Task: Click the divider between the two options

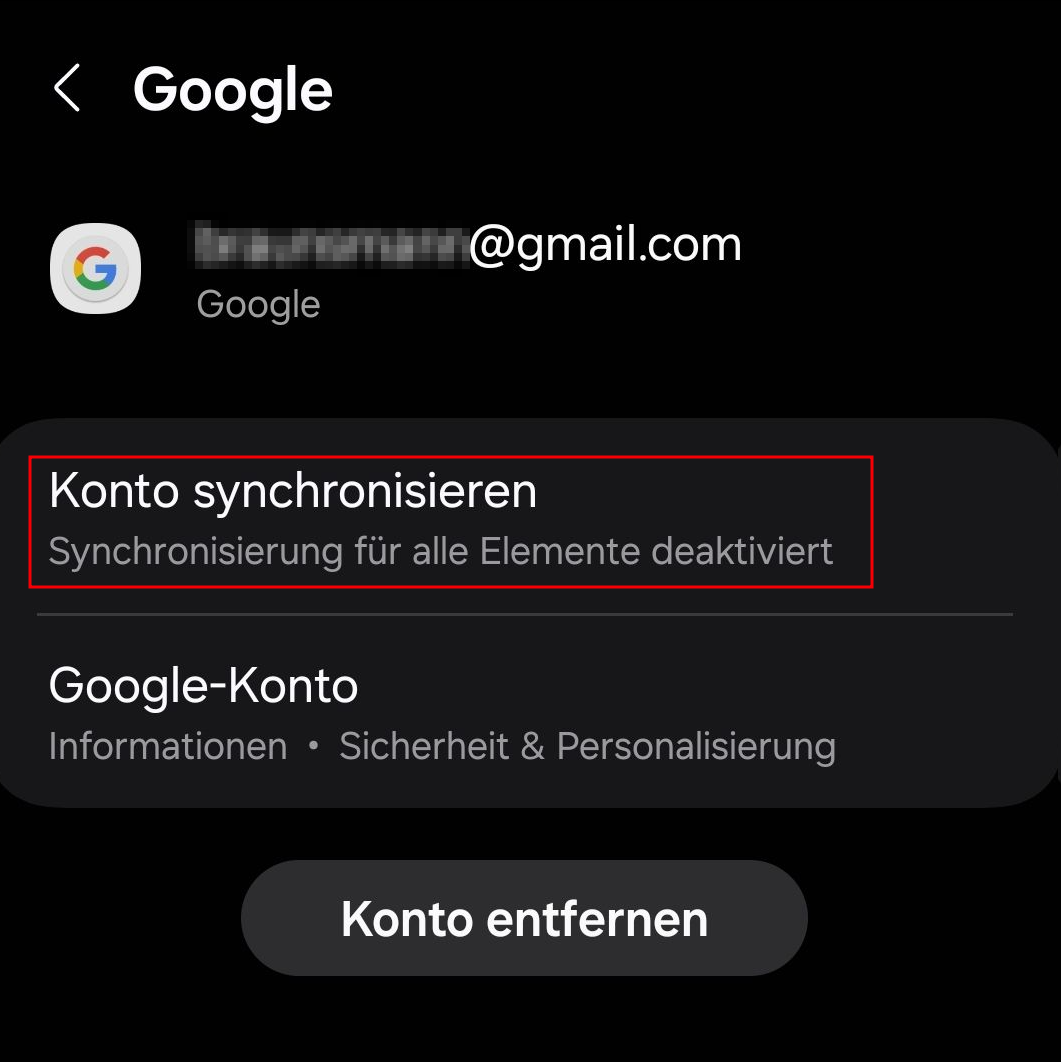Action: (530, 616)
